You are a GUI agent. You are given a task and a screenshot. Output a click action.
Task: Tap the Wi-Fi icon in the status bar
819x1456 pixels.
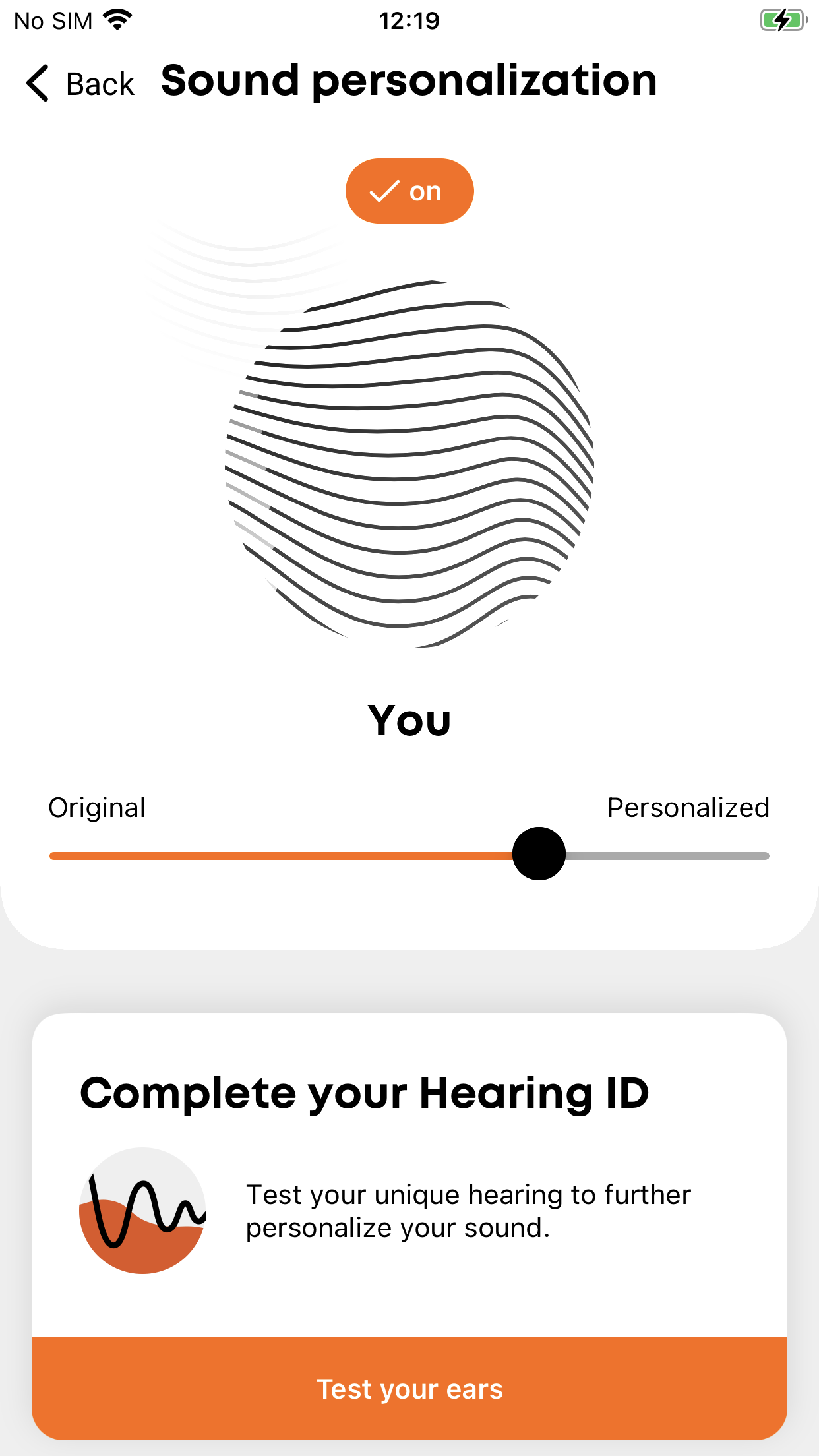coord(116,19)
